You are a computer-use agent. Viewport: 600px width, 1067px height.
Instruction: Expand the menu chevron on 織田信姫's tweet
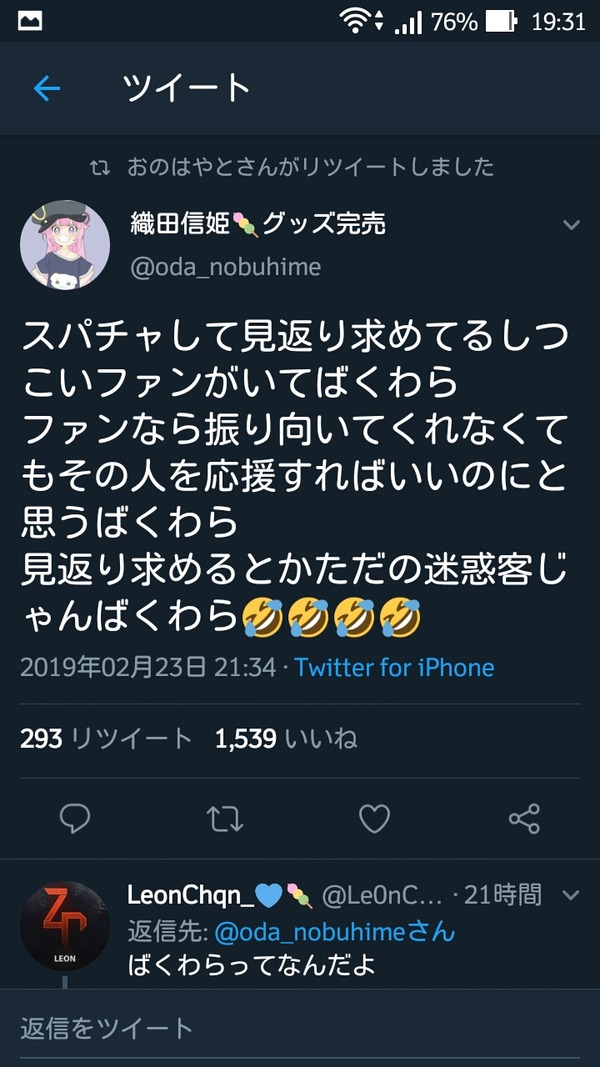[x=571, y=225]
